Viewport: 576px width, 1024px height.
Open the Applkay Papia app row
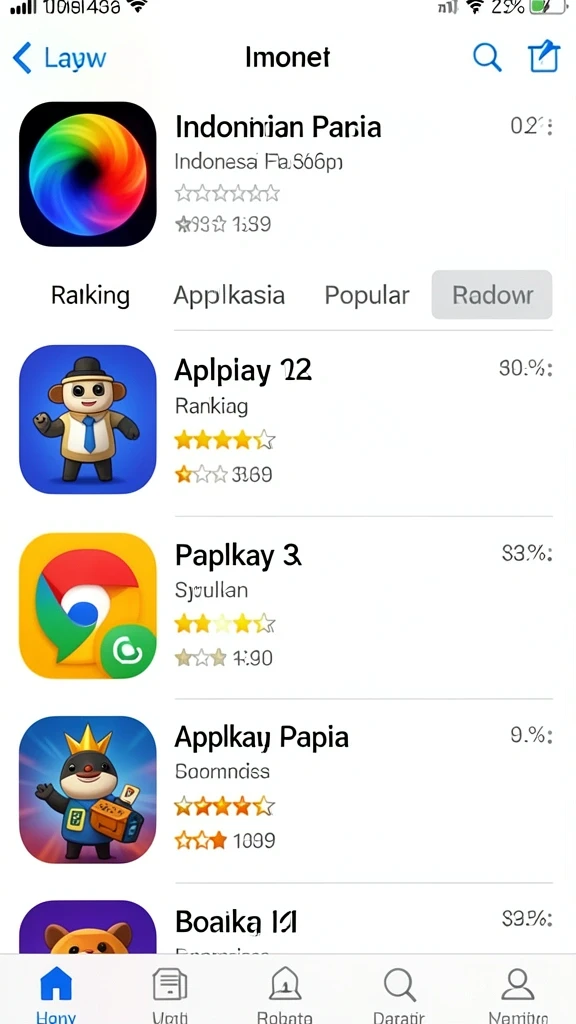pos(288,790)
